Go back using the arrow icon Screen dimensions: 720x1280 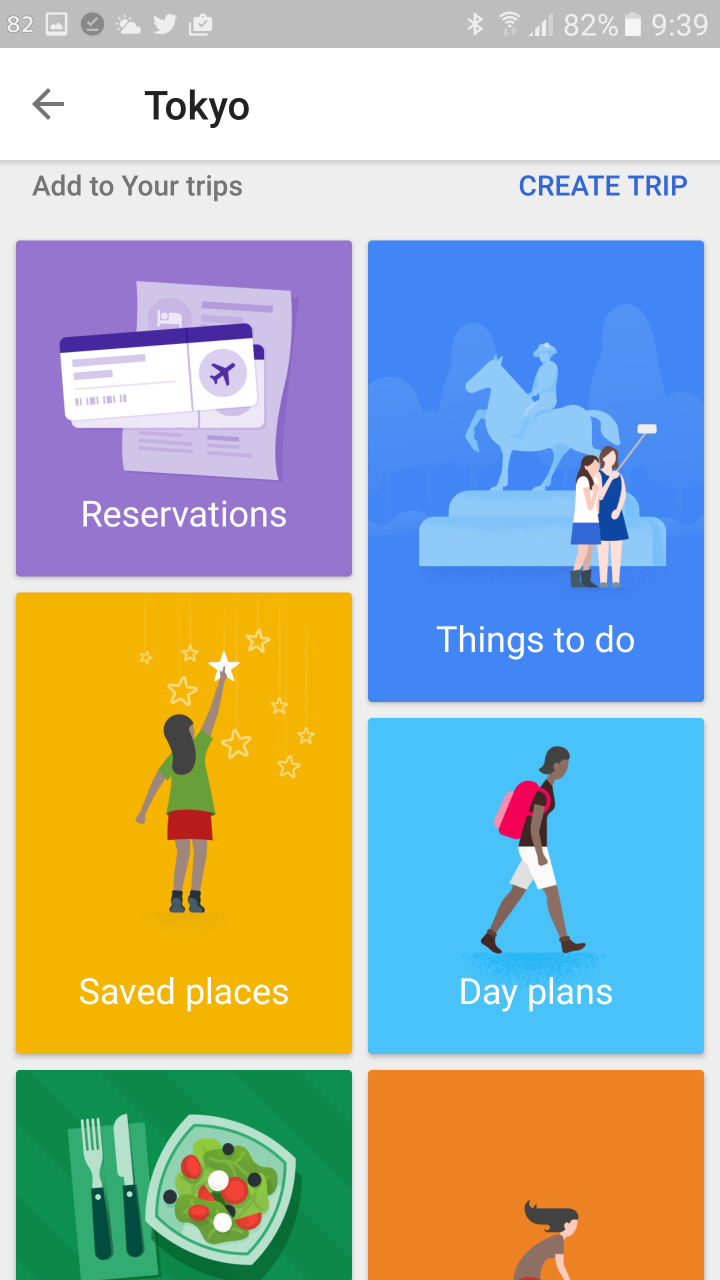[x=48, y=104]
